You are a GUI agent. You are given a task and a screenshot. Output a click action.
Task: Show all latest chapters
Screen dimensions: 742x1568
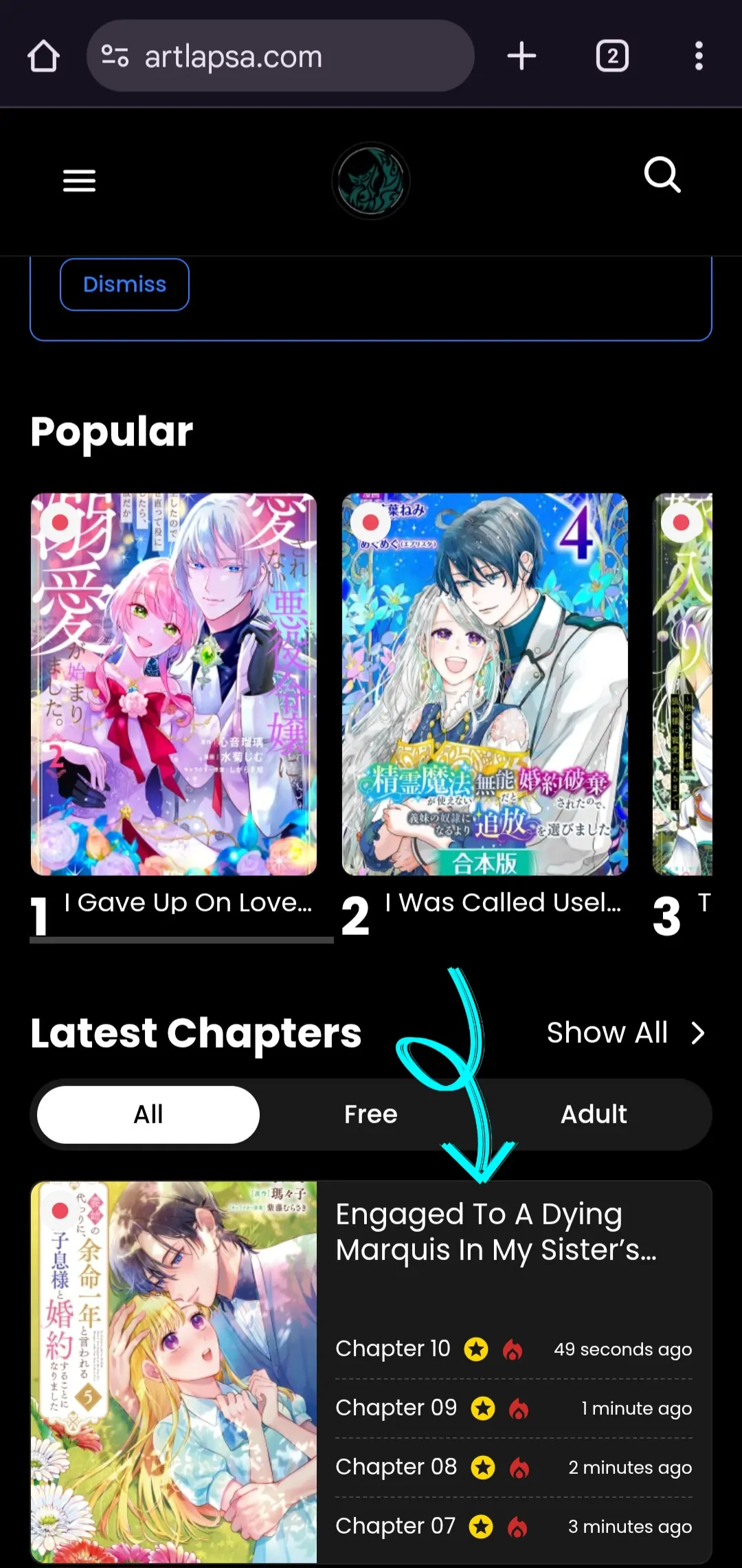click(x=625, y=1033)
